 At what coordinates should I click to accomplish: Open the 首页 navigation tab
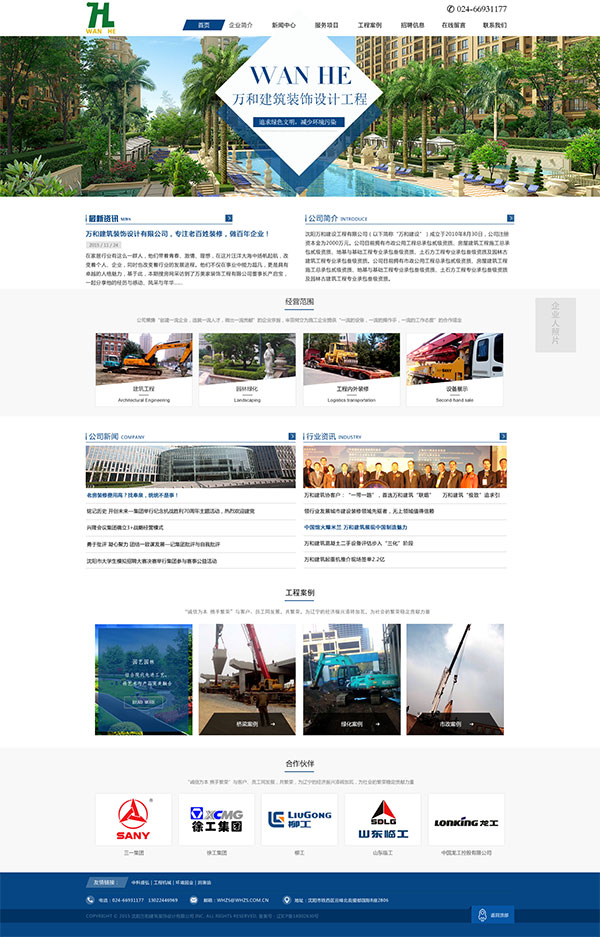pos(204,24)
